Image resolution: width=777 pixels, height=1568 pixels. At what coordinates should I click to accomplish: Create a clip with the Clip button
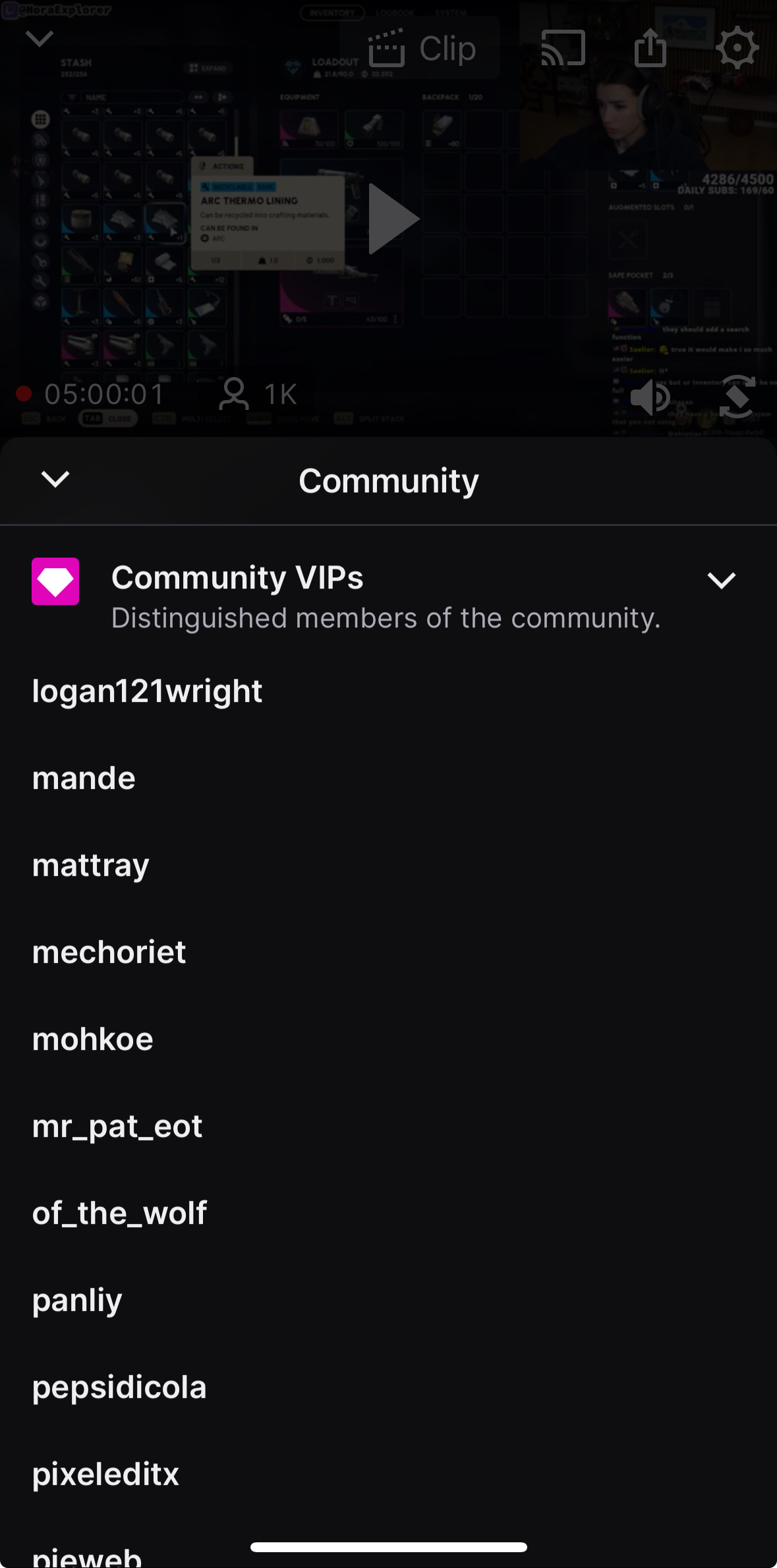coord(422,49)
